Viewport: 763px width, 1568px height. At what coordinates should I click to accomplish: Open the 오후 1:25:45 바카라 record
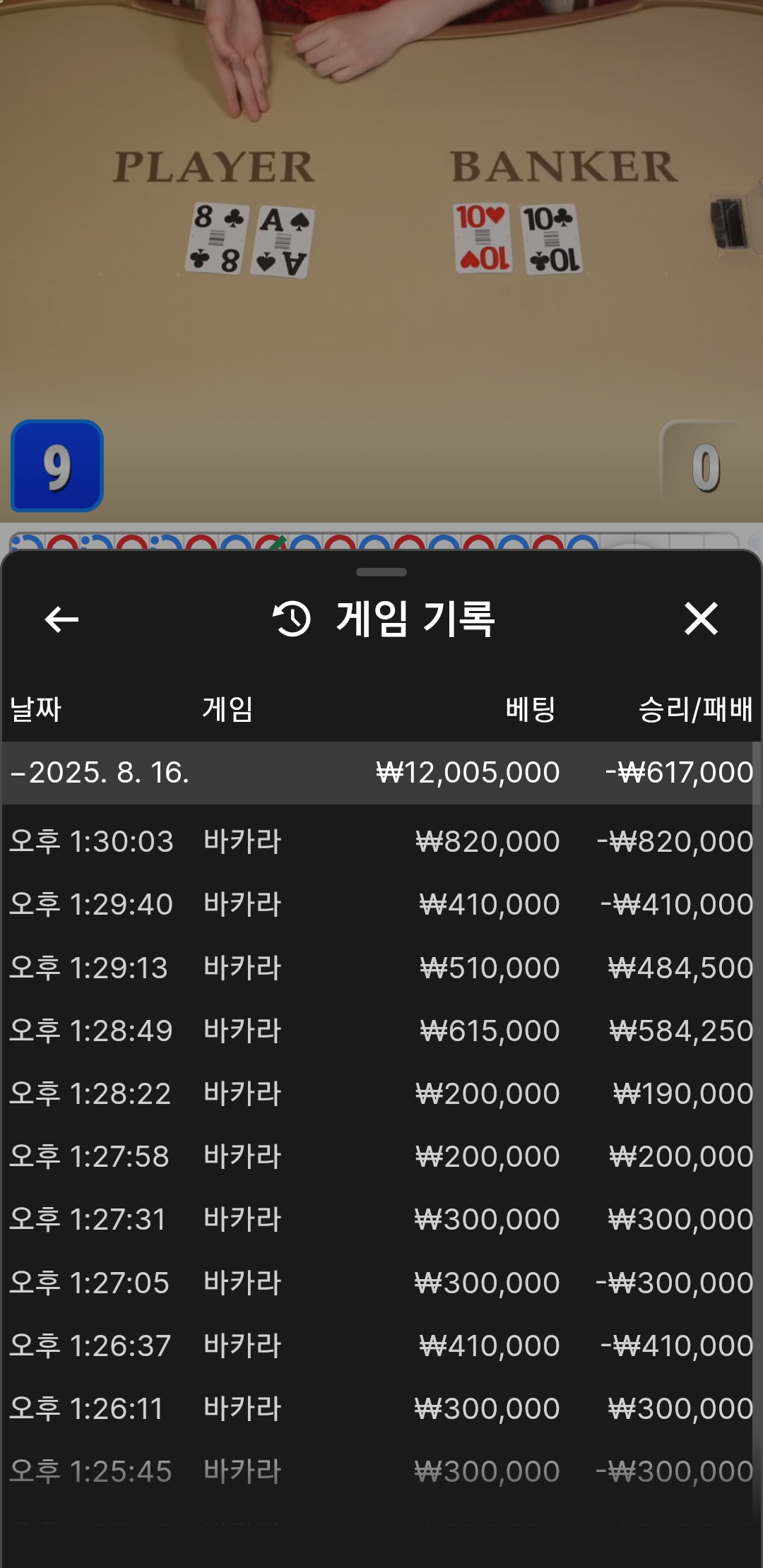(x=380, y=1471)
